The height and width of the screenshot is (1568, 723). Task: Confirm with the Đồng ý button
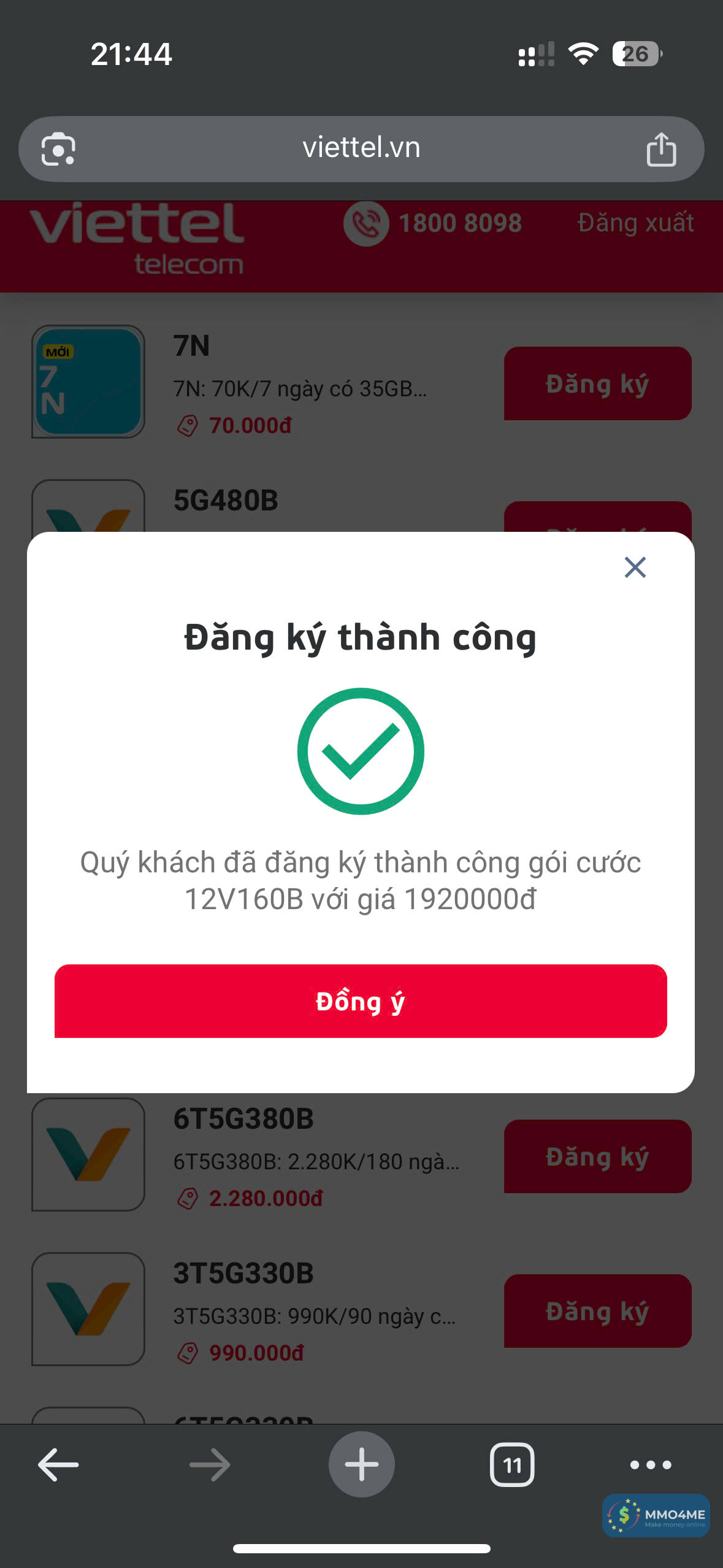pos(361,1001)
